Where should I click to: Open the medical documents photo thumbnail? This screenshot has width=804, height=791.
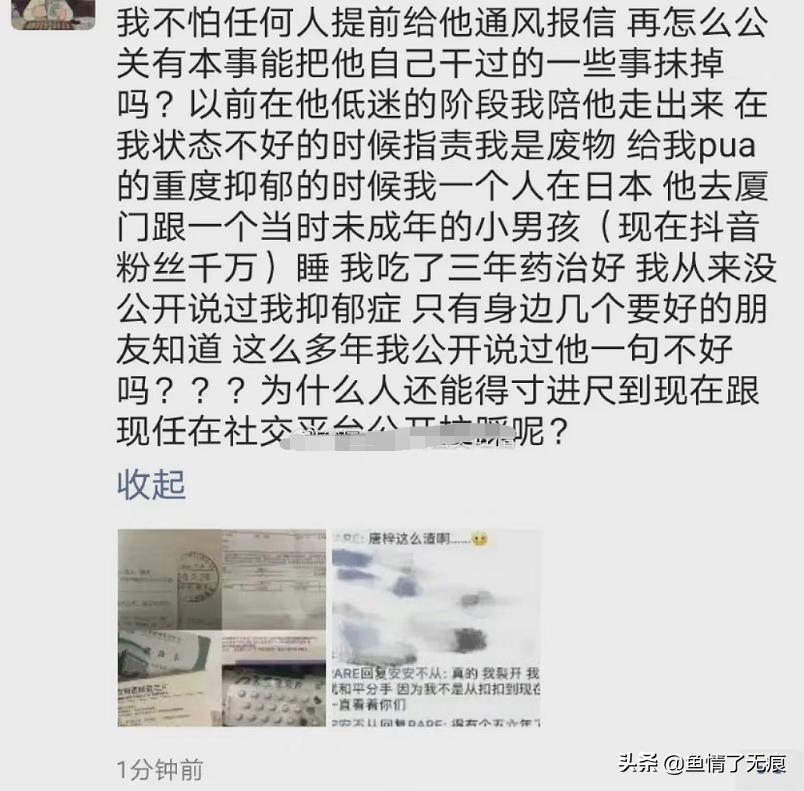221,627
